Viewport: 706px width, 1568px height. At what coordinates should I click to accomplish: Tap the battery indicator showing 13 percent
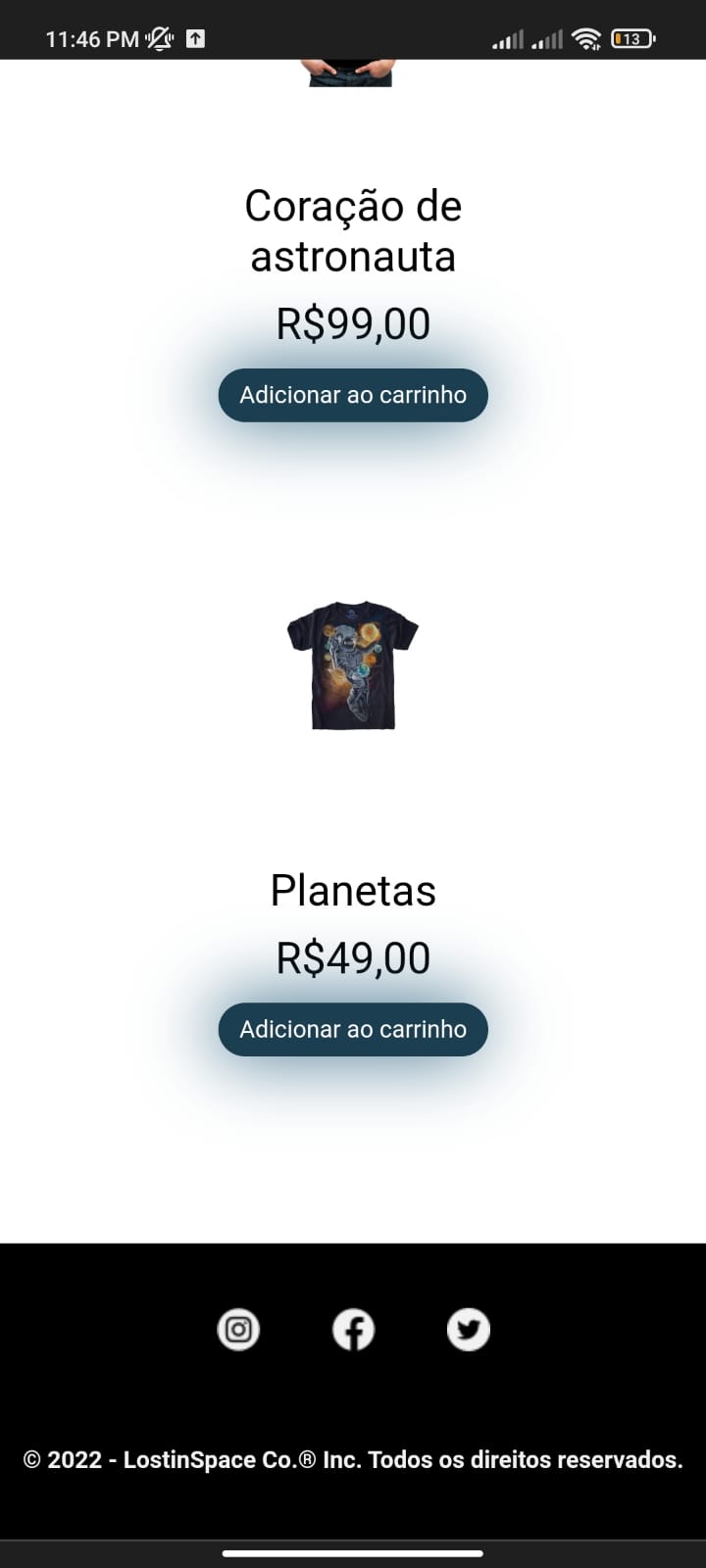(630, 39)
